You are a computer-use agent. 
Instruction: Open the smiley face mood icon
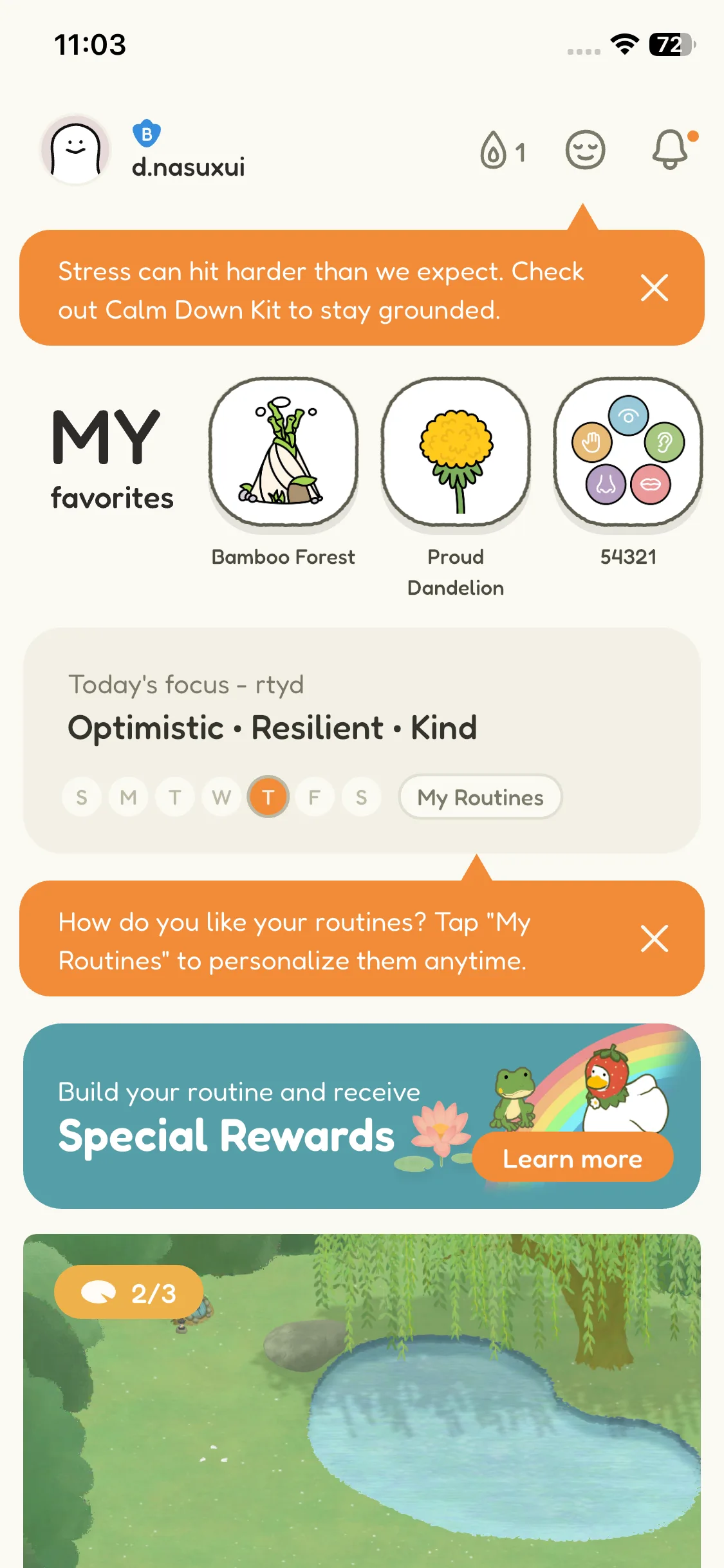pyautogui.click(x=585, y=151)
